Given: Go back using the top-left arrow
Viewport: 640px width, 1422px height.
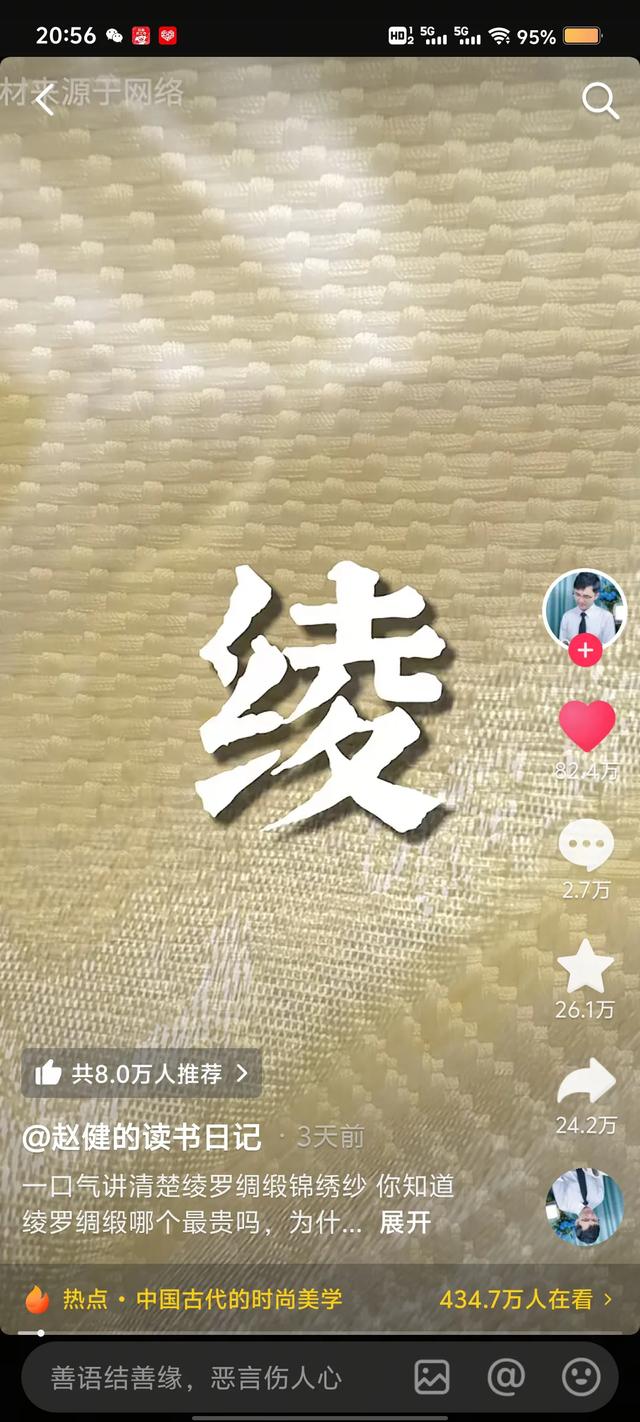Looking at the screenshot, I should [x=44, y=100].
